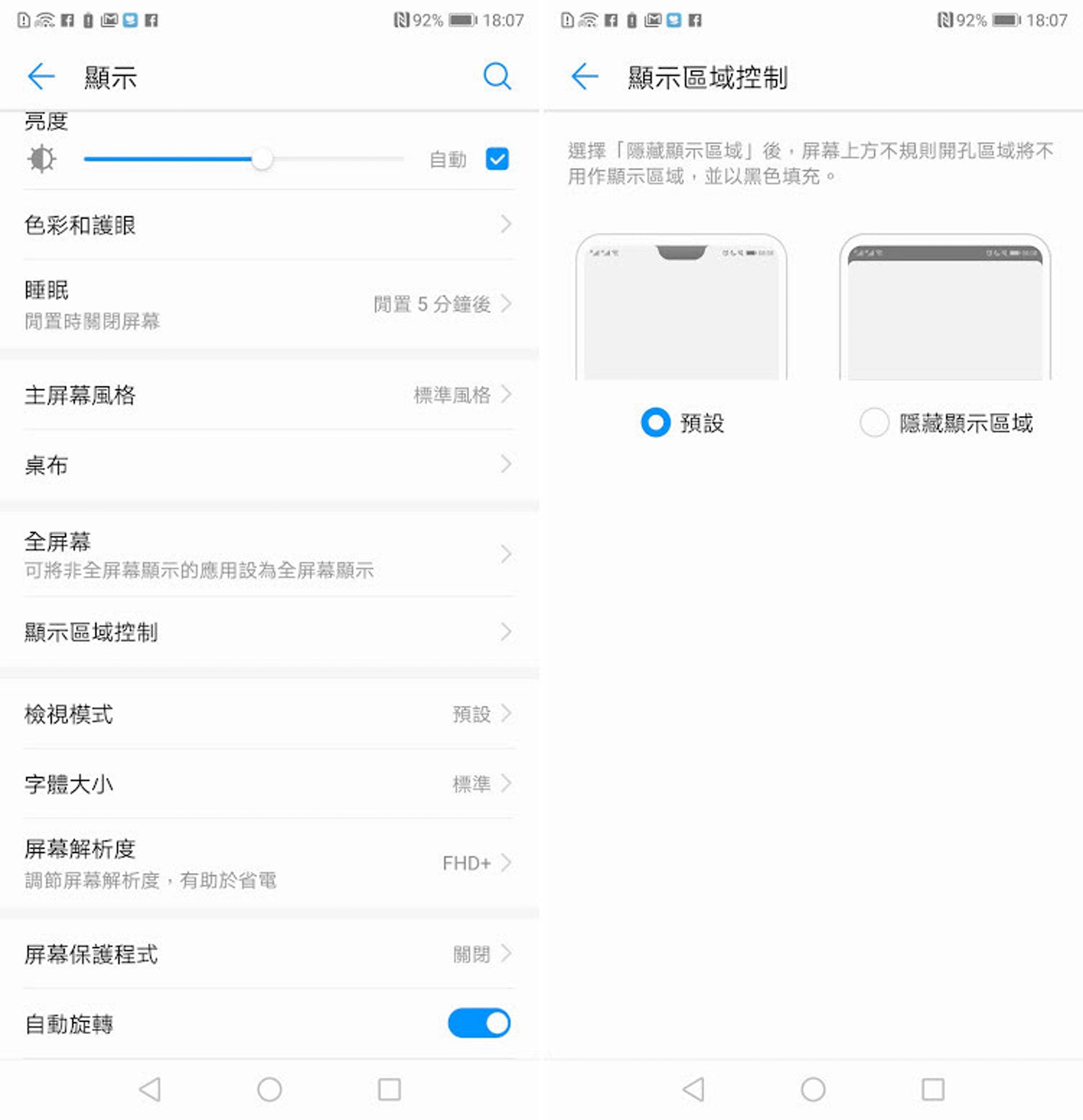Screen dimensions: 1083x1120
Task: Open the 睡眠 timeout setting
Action: click(268, 304)
